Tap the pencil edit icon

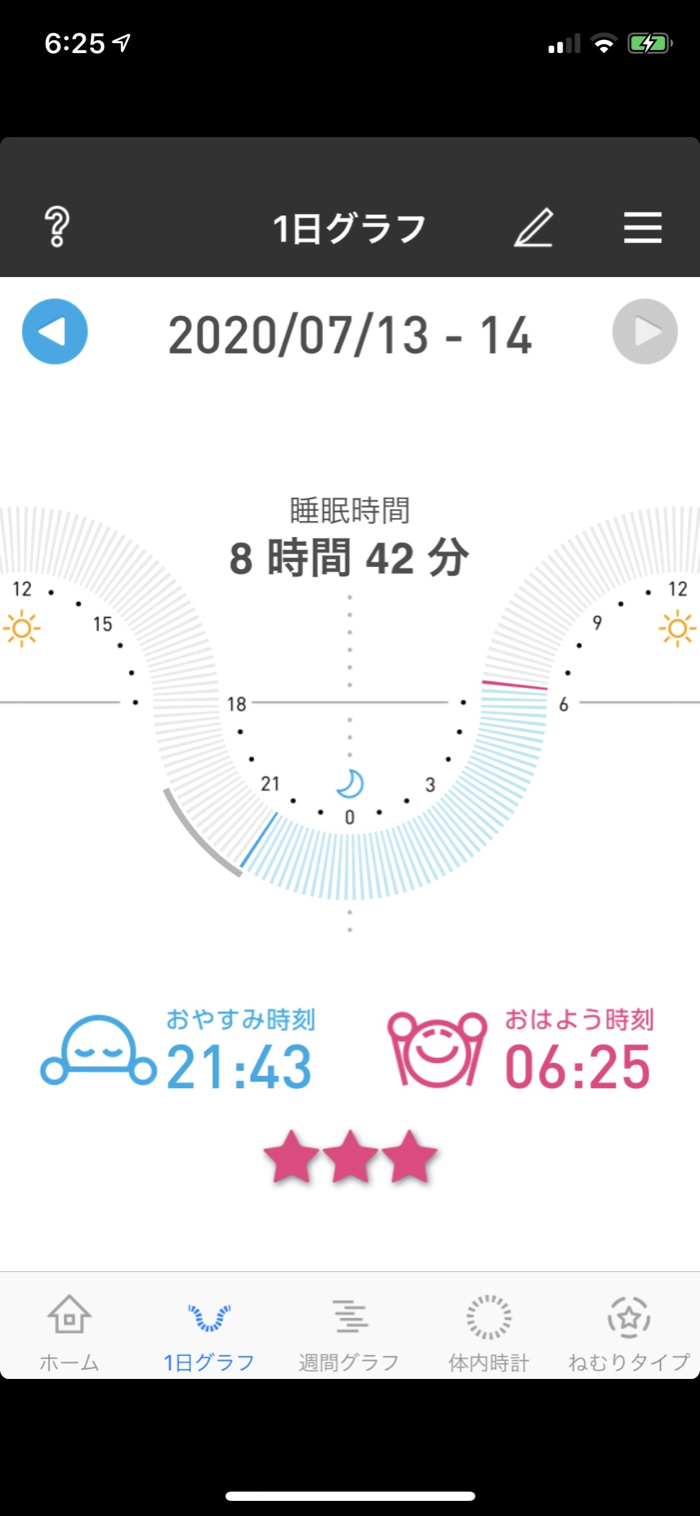coord(533,228)
